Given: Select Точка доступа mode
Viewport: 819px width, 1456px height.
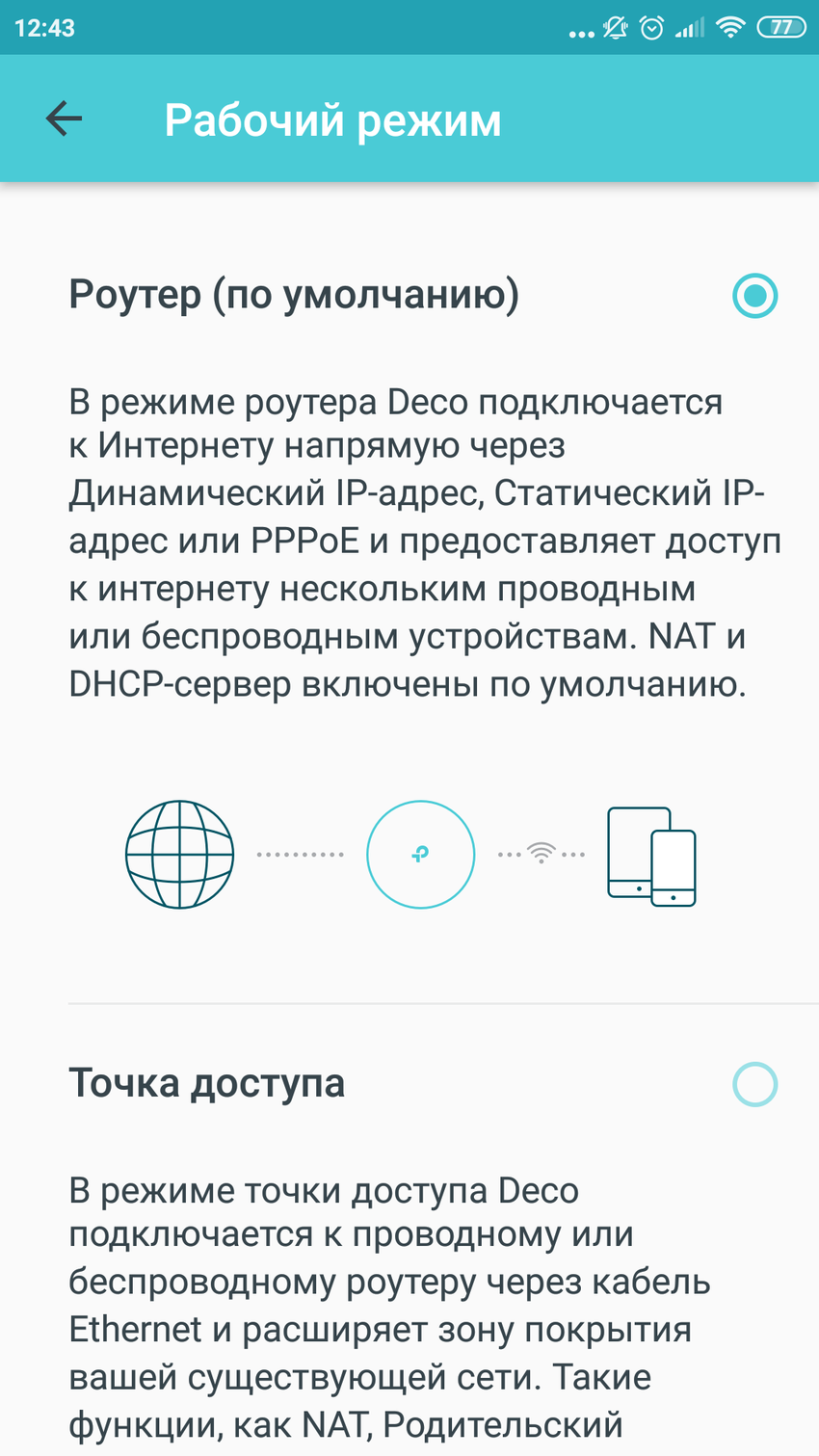Looking at the screenshot, I should pyautogui.click(x=754, y=1085).
